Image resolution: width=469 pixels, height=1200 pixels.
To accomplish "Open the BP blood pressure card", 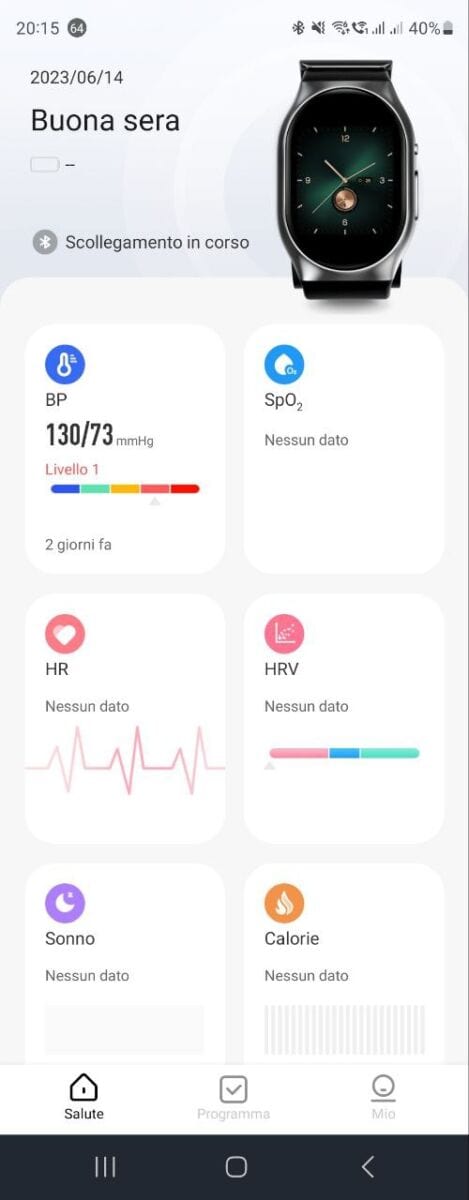I will click(x=125, y=448).
